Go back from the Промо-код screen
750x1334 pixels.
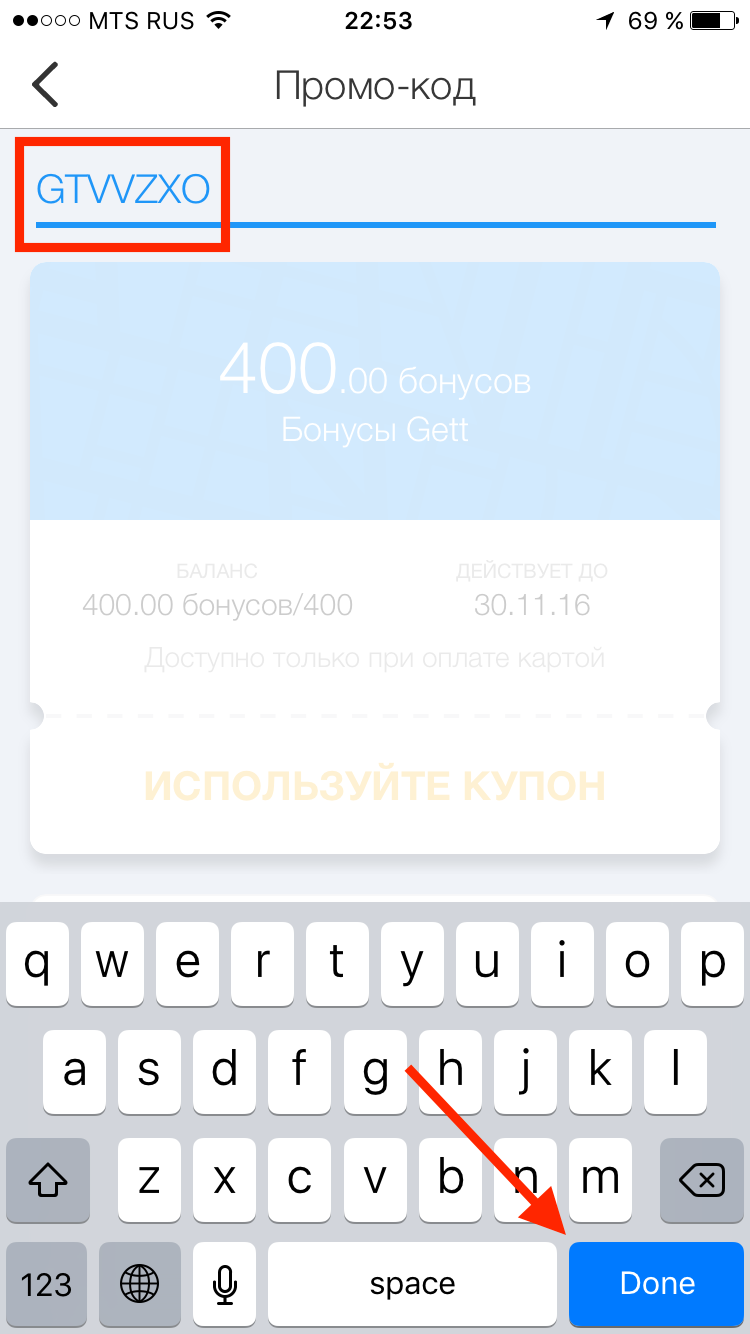[46, 86]
